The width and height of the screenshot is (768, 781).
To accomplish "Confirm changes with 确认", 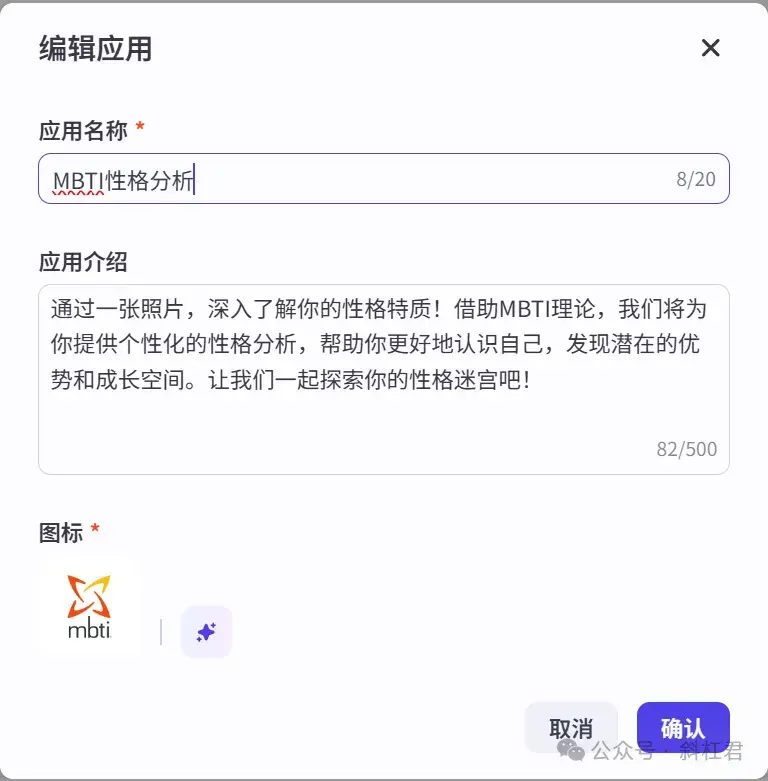I will point(683,727).
